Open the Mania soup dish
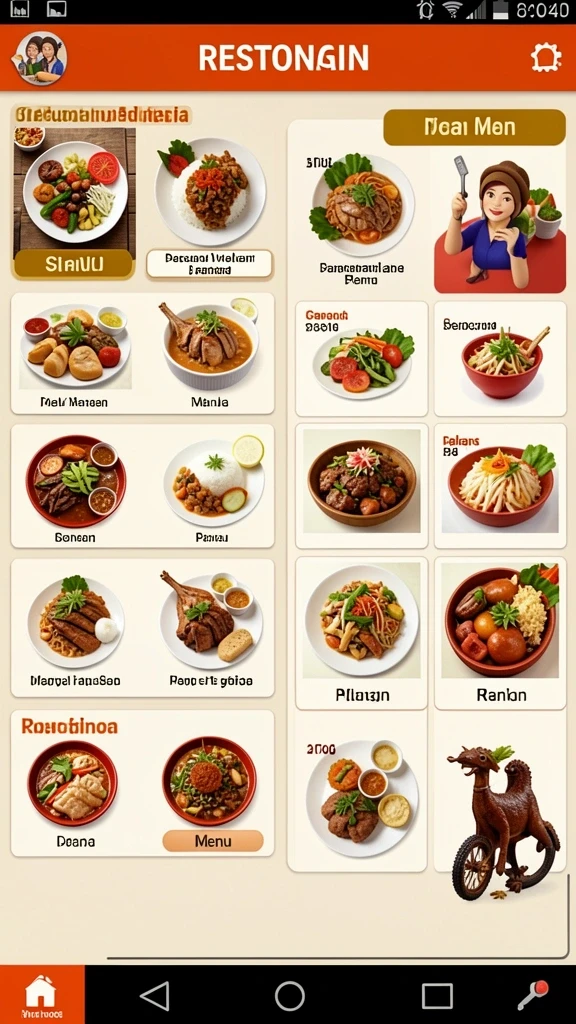This screenshot has height=1024, width=576. pyautogui.click(x=210, y=353)
